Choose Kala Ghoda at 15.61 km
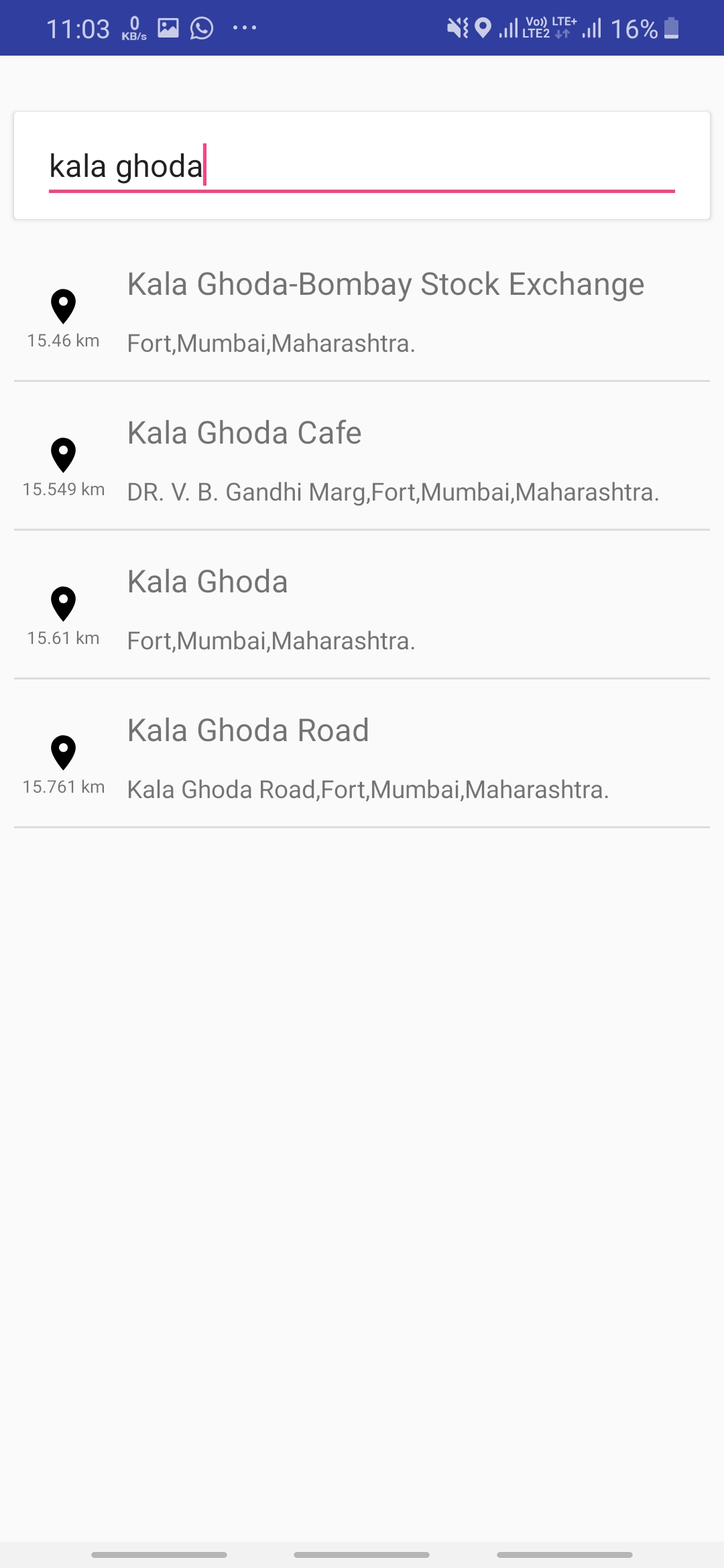The image size is (724, 1568). click(362, 605)
